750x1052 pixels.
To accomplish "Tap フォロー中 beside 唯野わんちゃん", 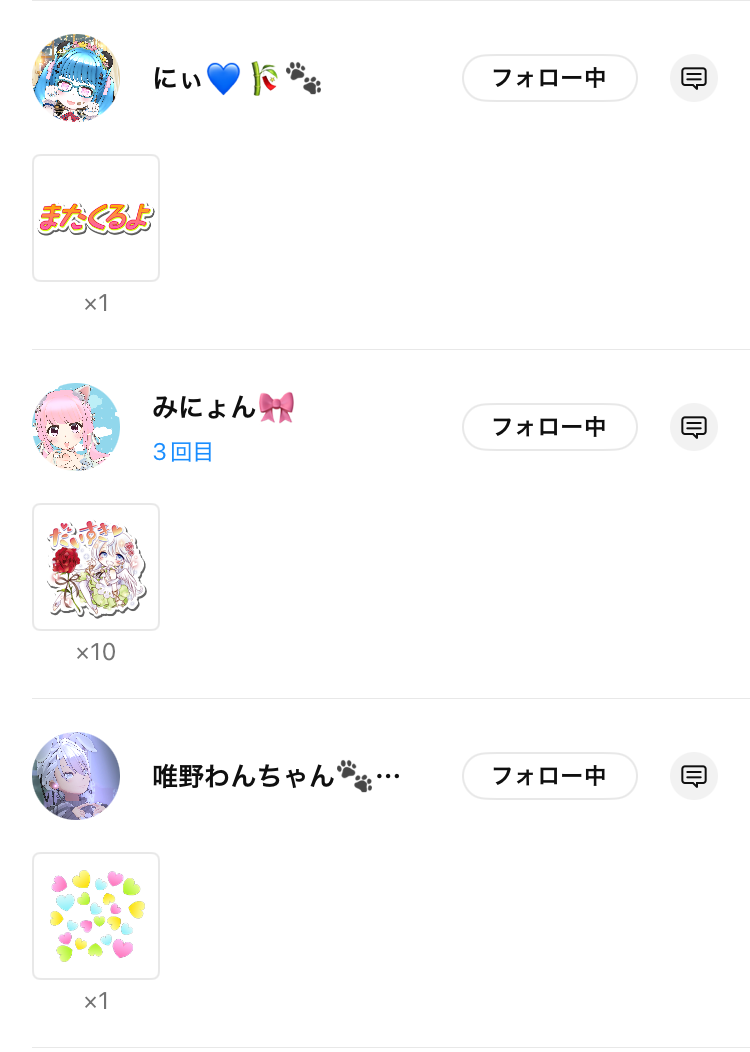I will point(549,776).
